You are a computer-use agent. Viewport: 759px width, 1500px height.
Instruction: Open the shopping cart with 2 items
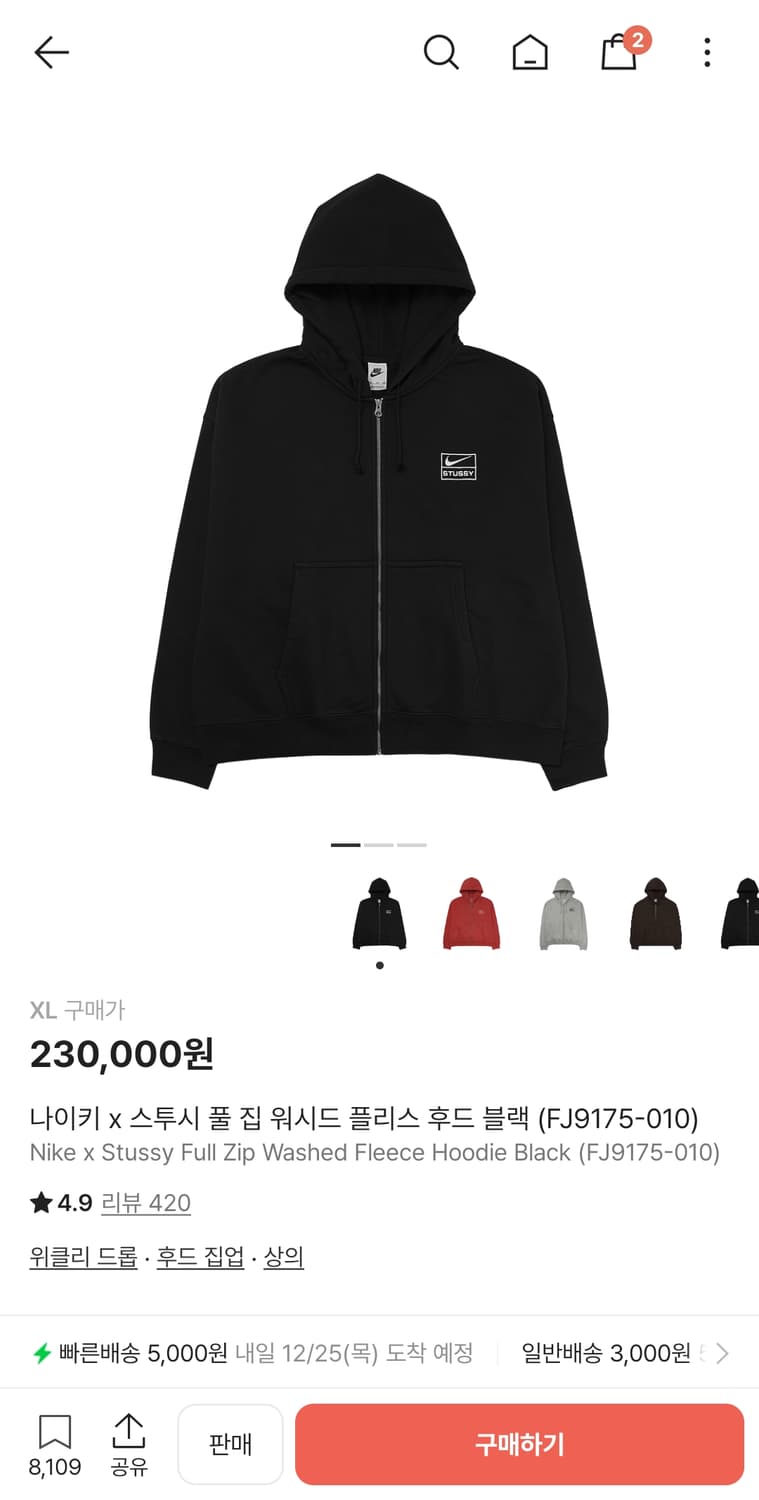[x=620, y=53]
